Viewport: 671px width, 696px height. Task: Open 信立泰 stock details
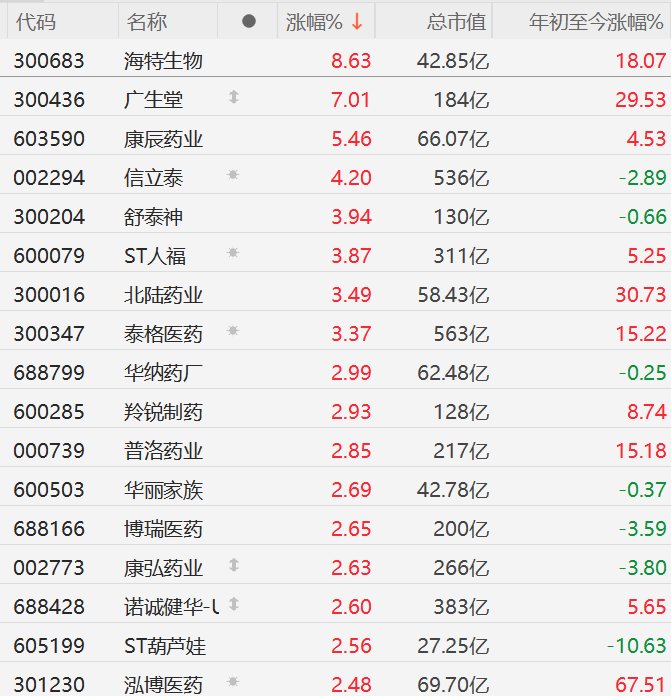click(154, 178)
